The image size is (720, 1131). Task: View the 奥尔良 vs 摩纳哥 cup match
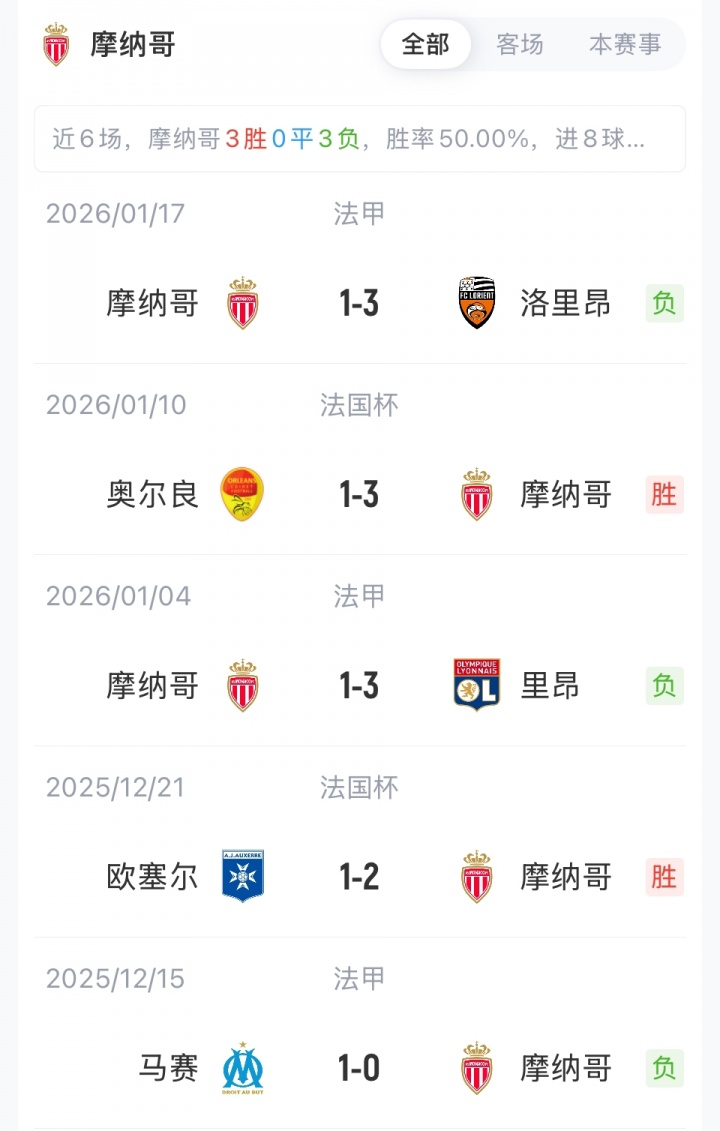(359, 494)
